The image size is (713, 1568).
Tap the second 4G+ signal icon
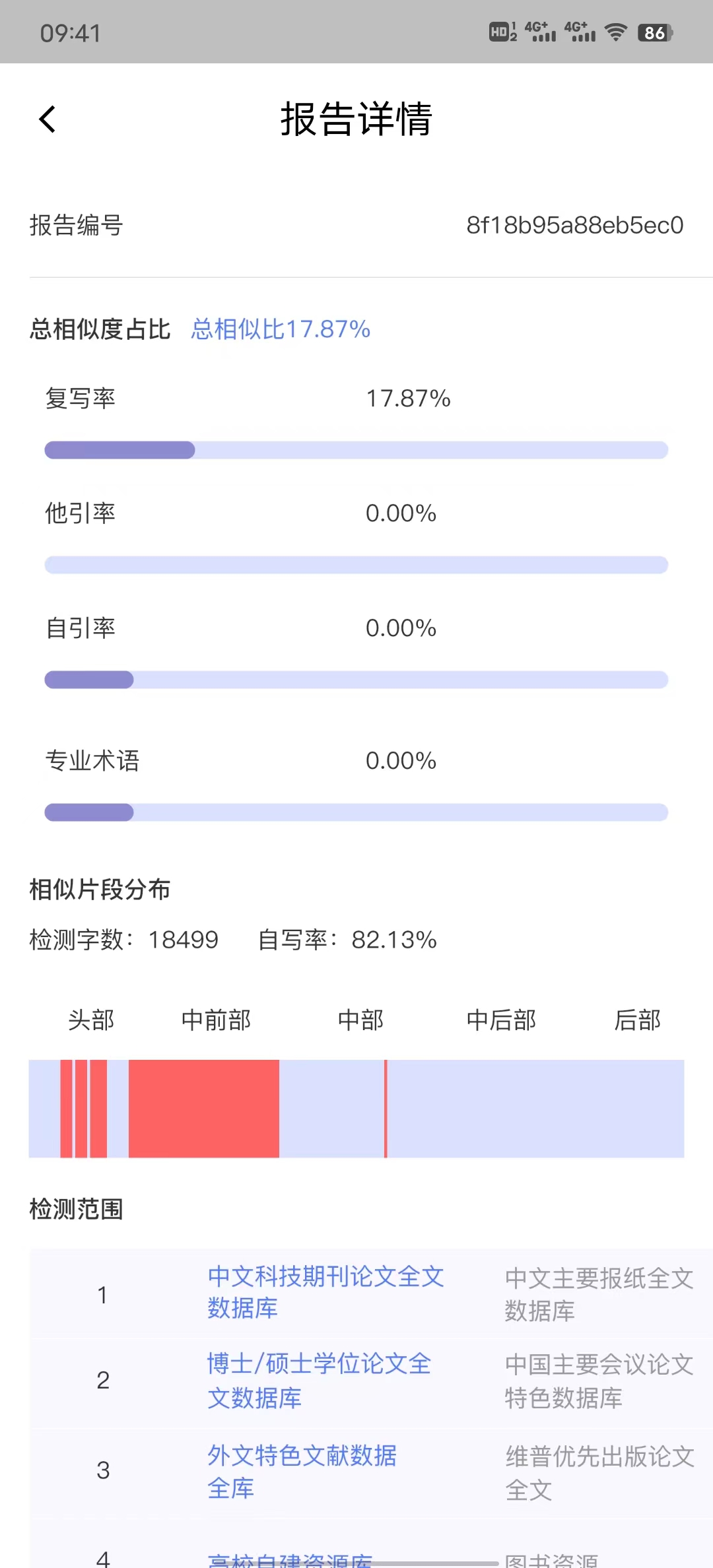click(x=579, y=32)
